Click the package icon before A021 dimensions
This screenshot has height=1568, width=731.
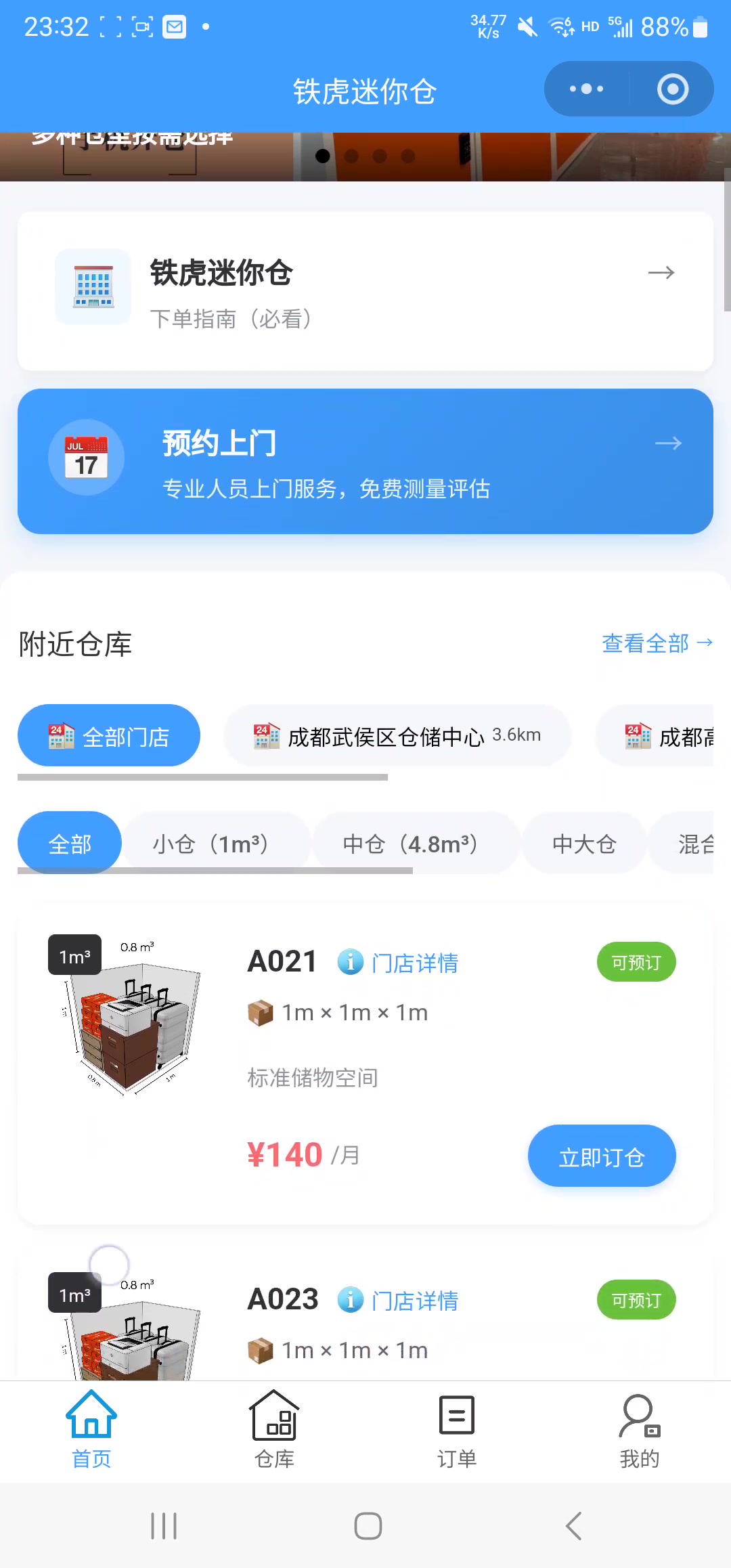(x=261, y=1012)
